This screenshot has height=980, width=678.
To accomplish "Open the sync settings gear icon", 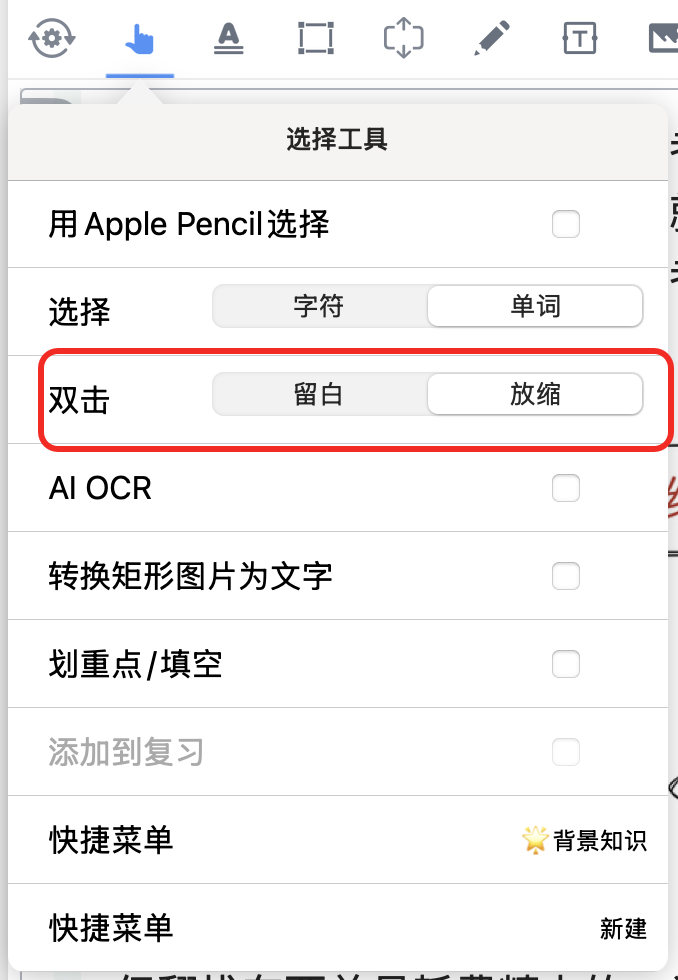I will pyautogui.click(x=52, y=38).
